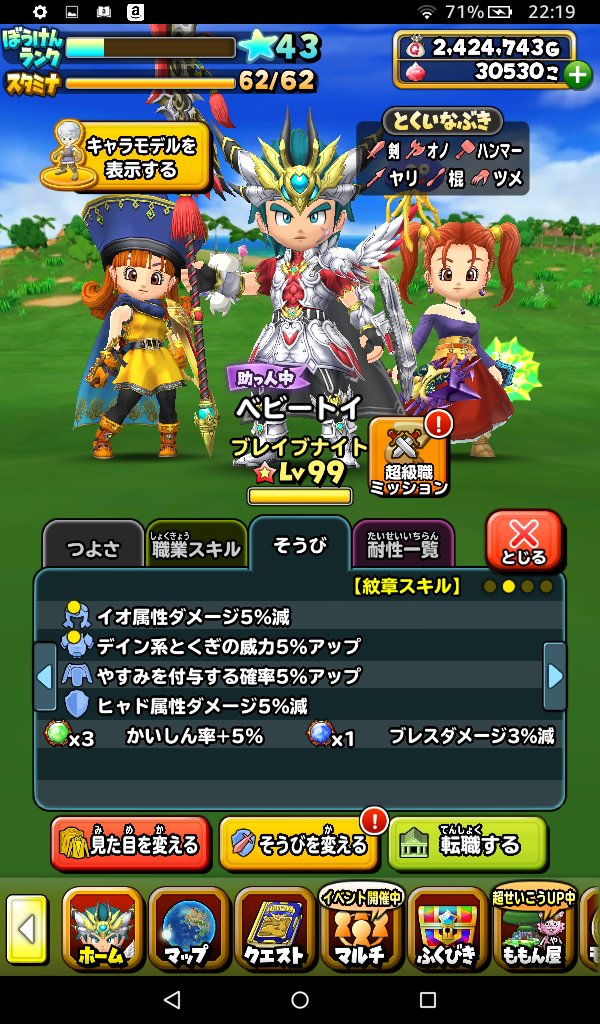The width and height of the screenshot is (600, 1024).
Task: Tap 見た目を変える button
Action: click(x=131, y=844)
